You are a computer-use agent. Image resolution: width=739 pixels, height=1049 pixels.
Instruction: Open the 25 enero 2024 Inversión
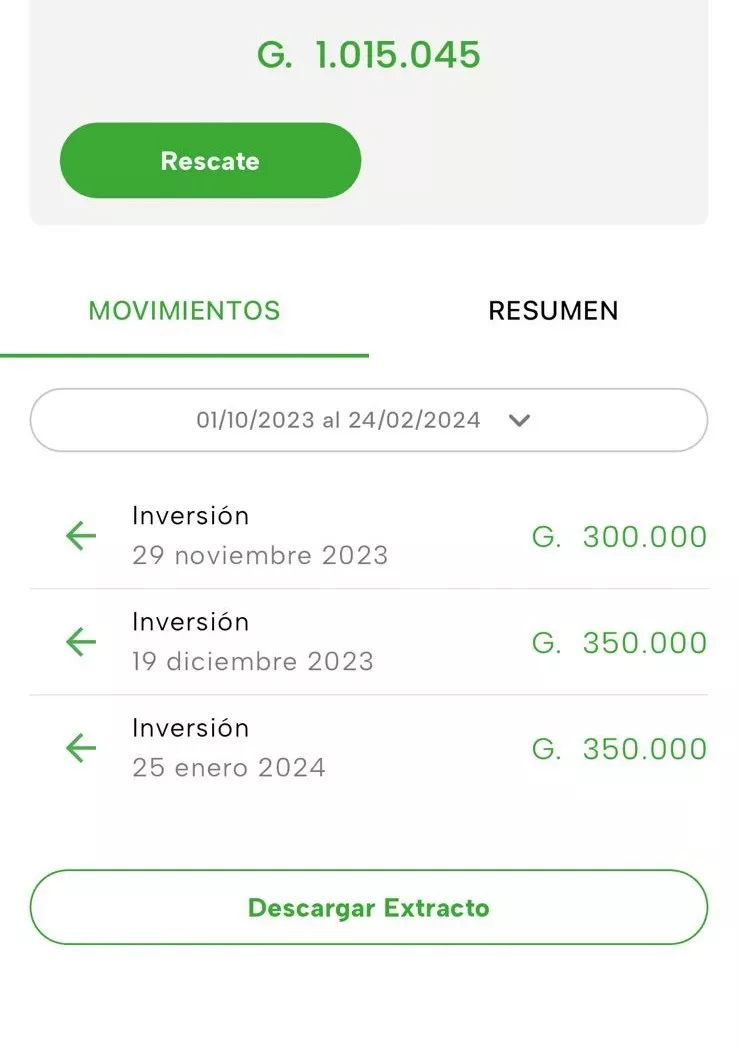(x=368, y=748)
